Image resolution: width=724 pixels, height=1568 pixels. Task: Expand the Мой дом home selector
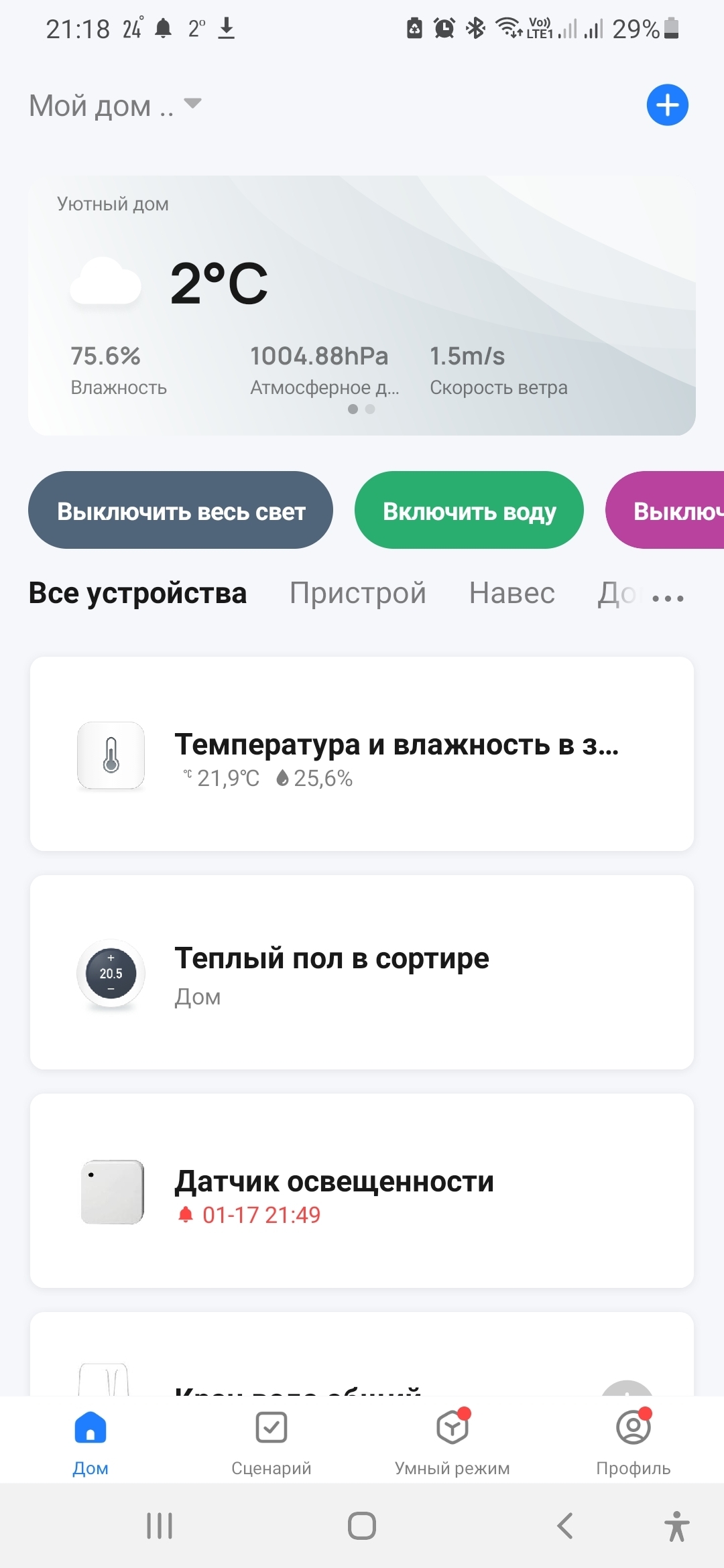115,105
